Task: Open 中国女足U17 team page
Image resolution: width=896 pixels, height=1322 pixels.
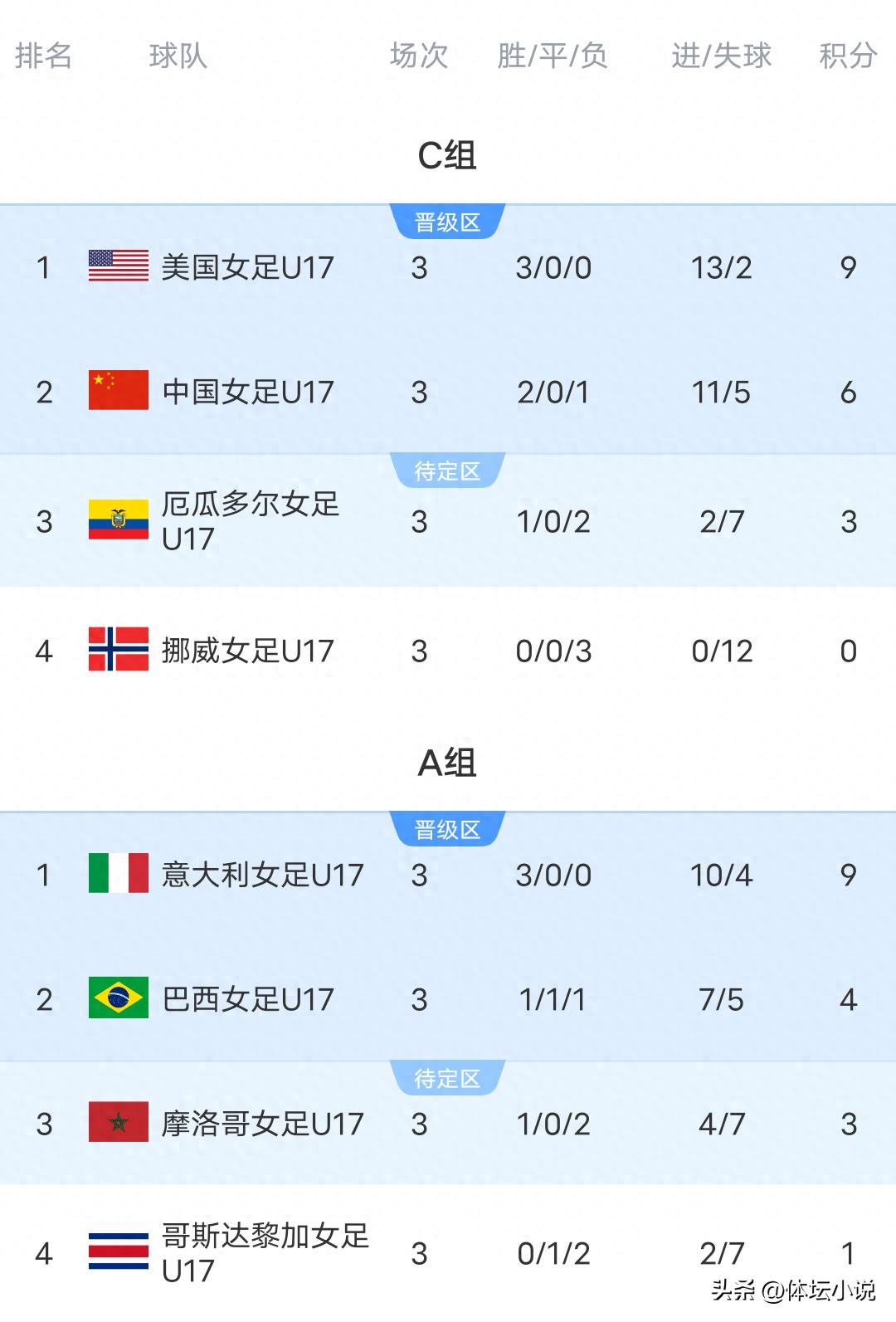Action: click(249, 388)
